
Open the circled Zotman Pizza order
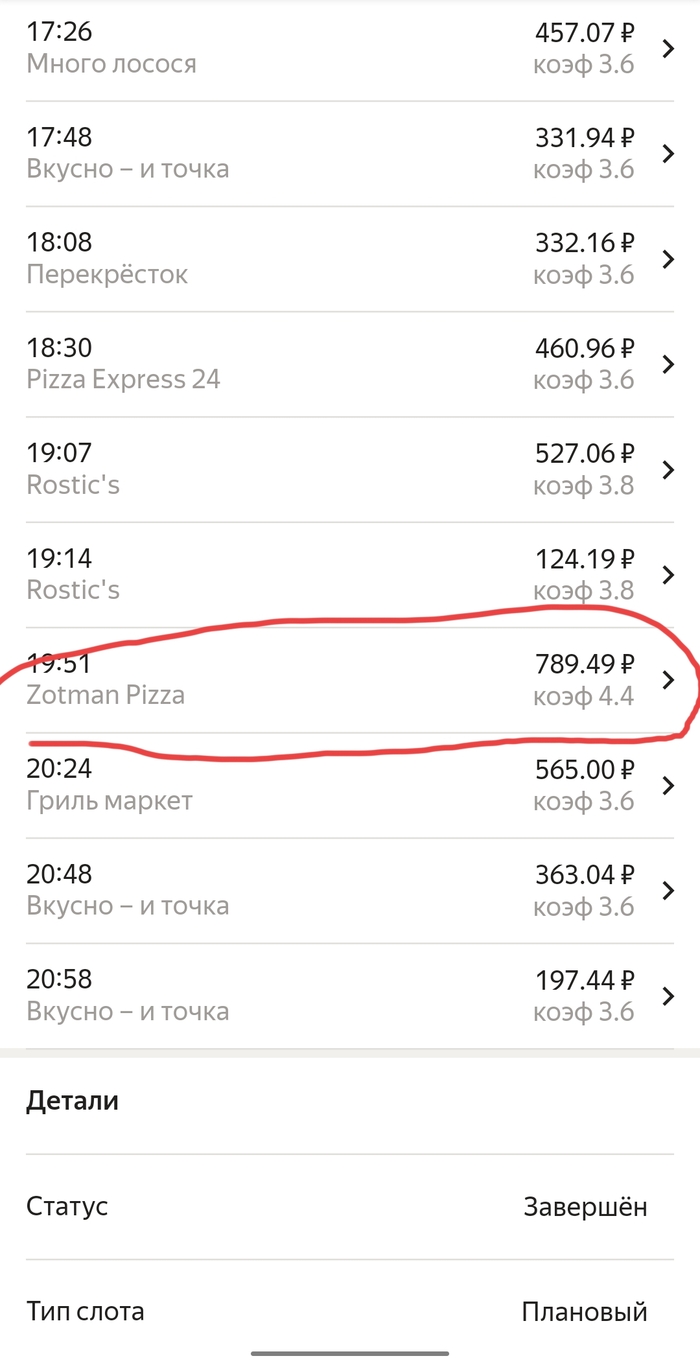click(x=350, y=680)
